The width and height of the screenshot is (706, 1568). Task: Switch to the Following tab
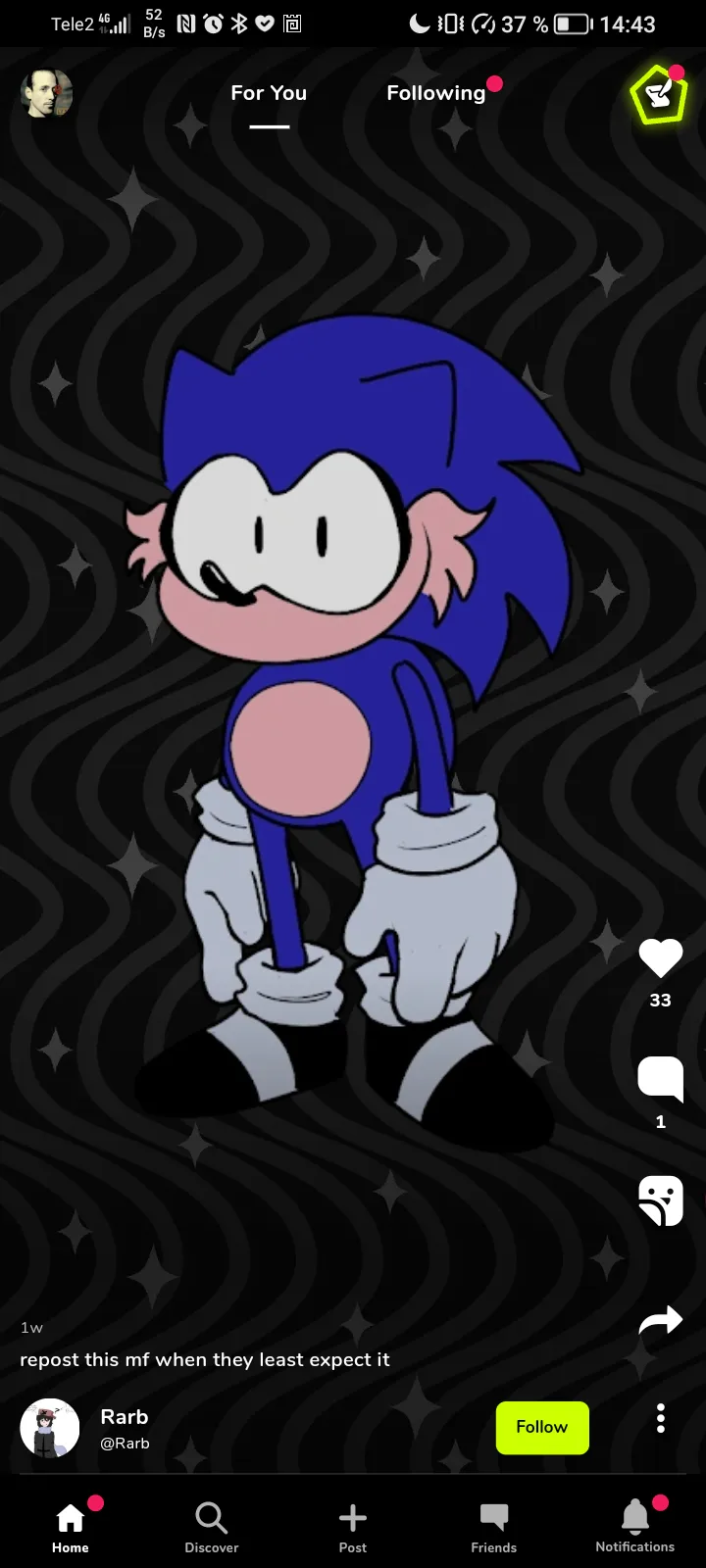(436, 93)
